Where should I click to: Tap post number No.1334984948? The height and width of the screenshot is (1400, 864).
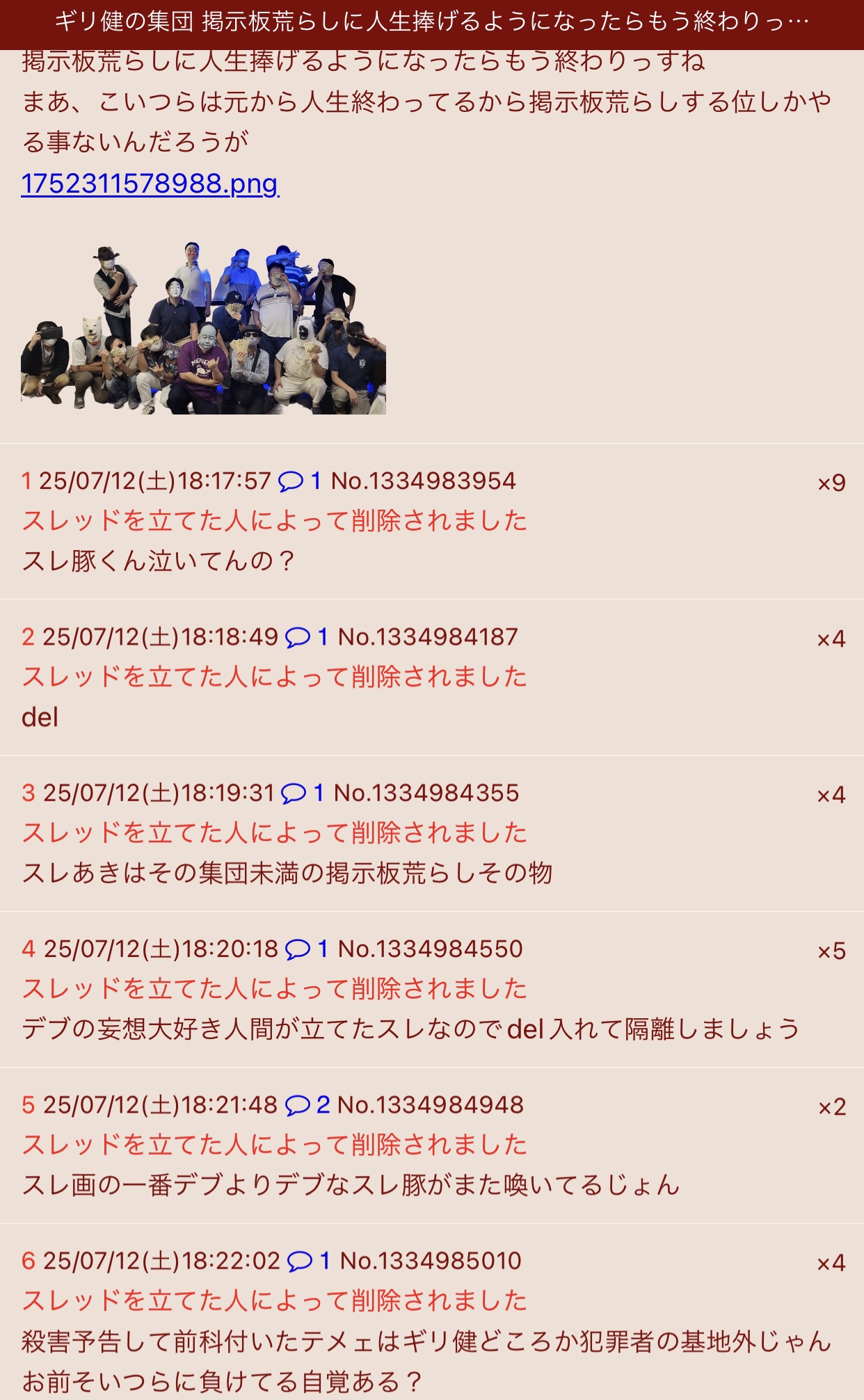click(431, 1104)
